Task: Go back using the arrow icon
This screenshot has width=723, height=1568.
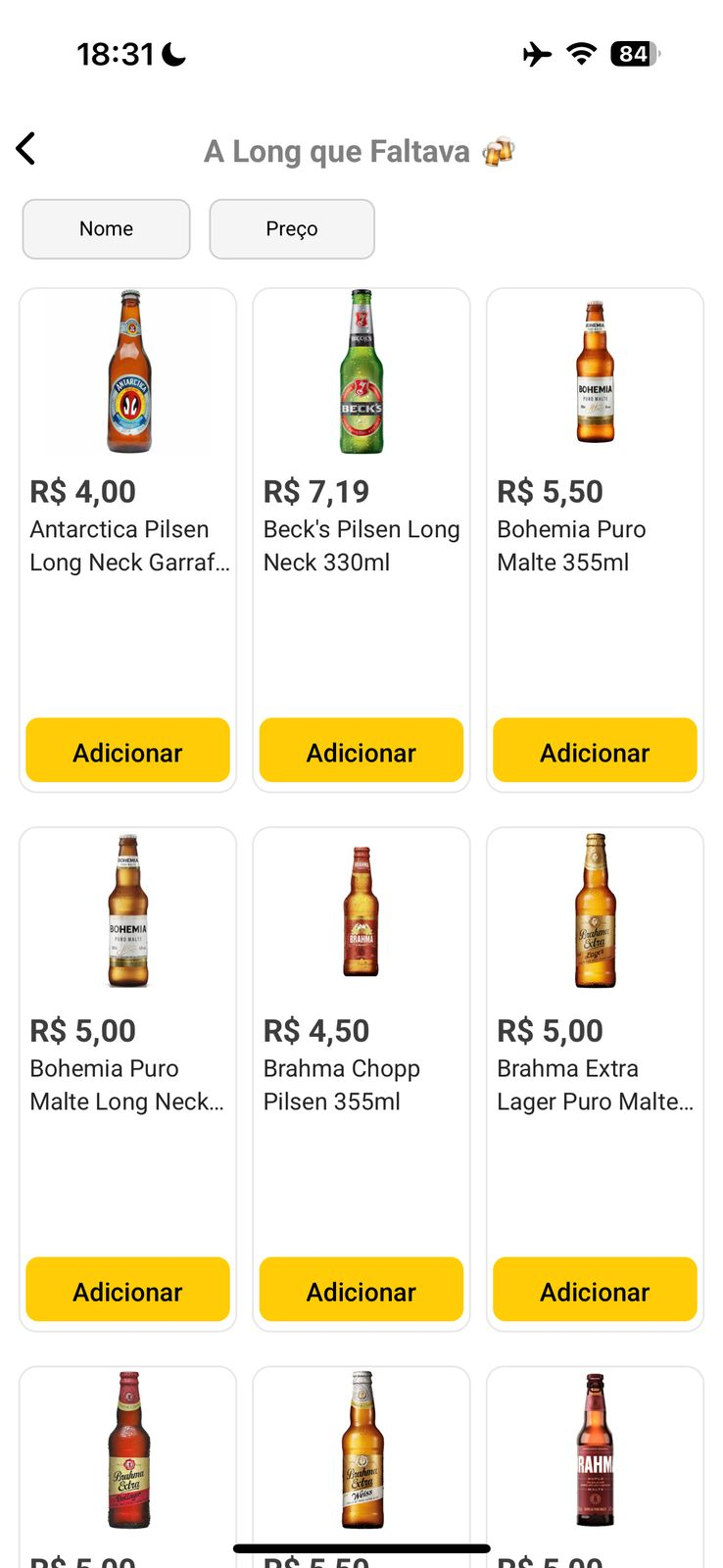Action: coord(26,149)
